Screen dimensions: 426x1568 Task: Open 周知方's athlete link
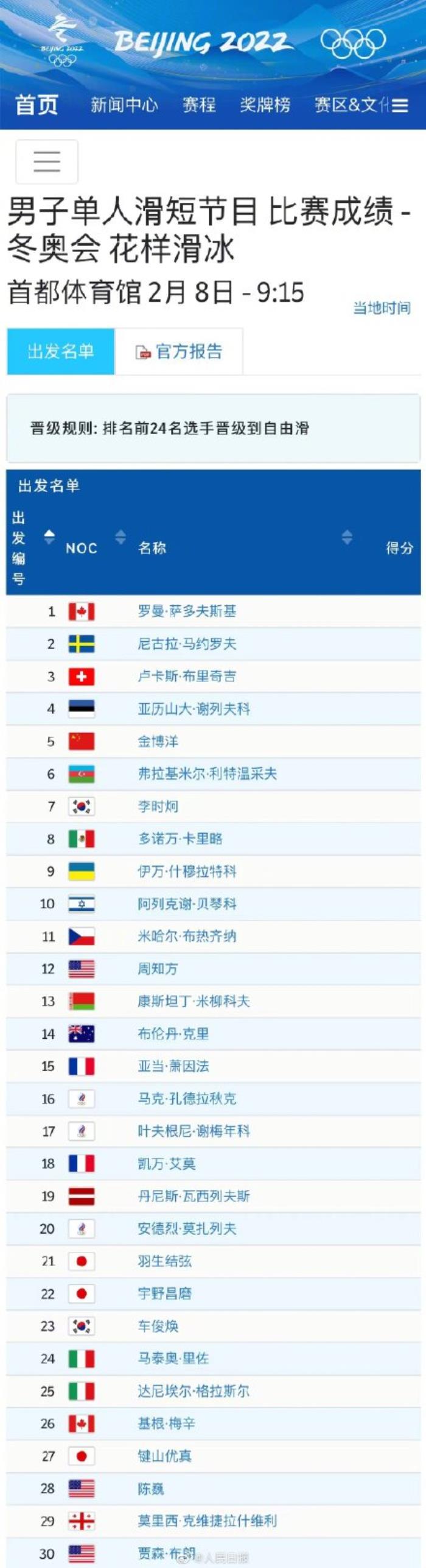pos(158,969)
